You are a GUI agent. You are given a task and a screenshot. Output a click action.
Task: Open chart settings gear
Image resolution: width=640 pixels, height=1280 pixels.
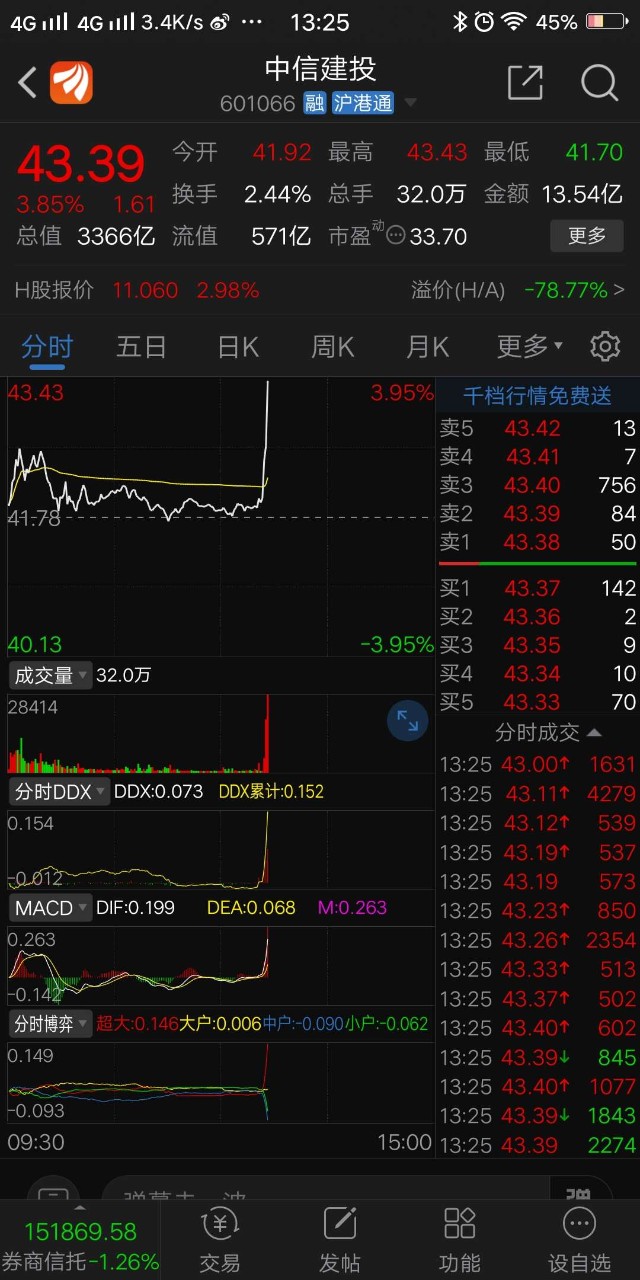click(x=605, y=347)
